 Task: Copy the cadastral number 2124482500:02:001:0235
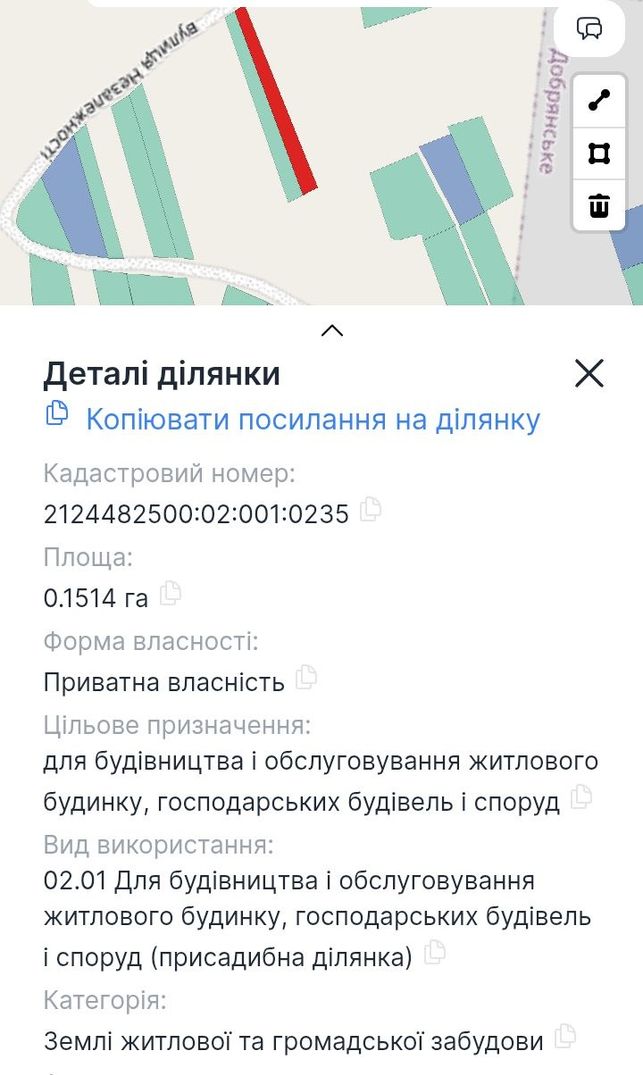tap(371, 509)
